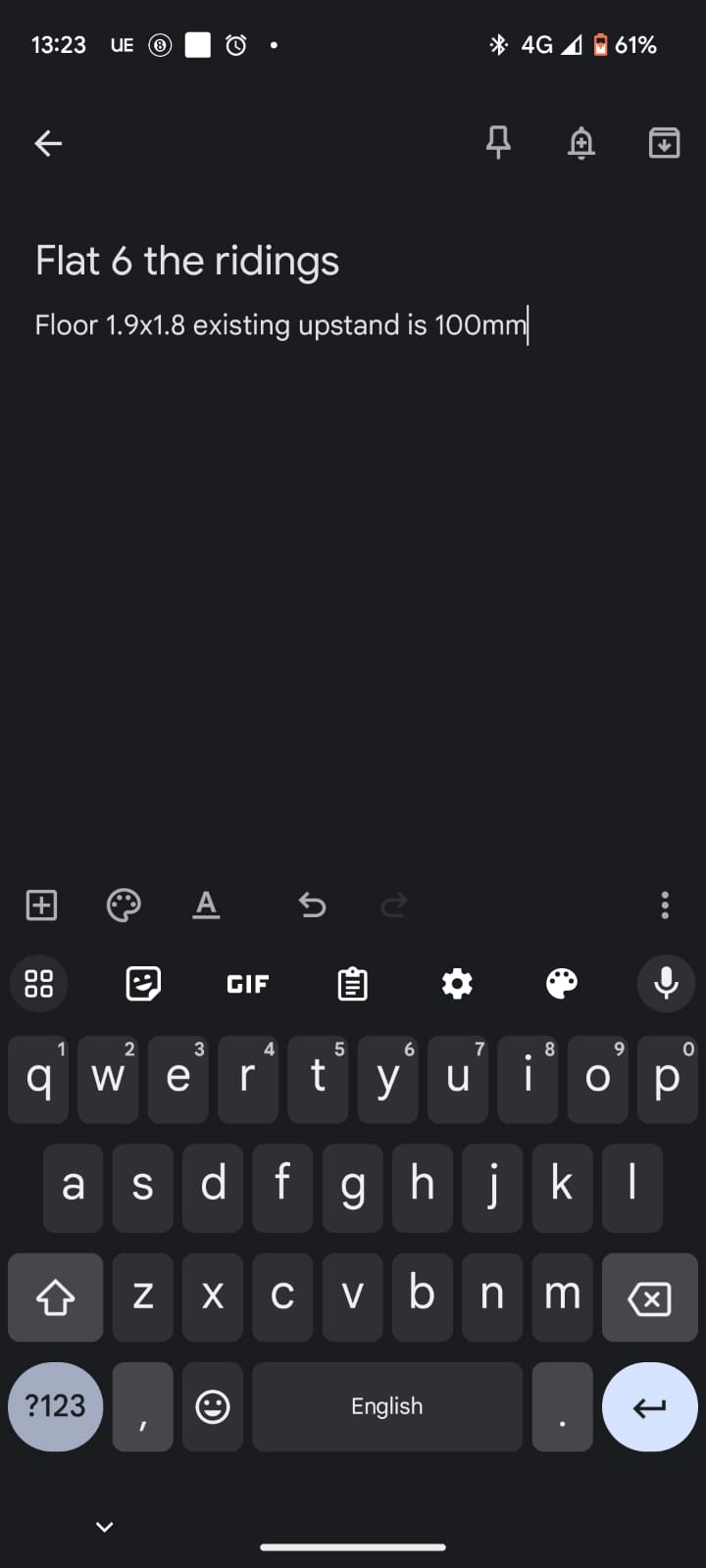Open the keyboard emoji picker
Screen dimensions: 706x1568
click(213, 1406)
